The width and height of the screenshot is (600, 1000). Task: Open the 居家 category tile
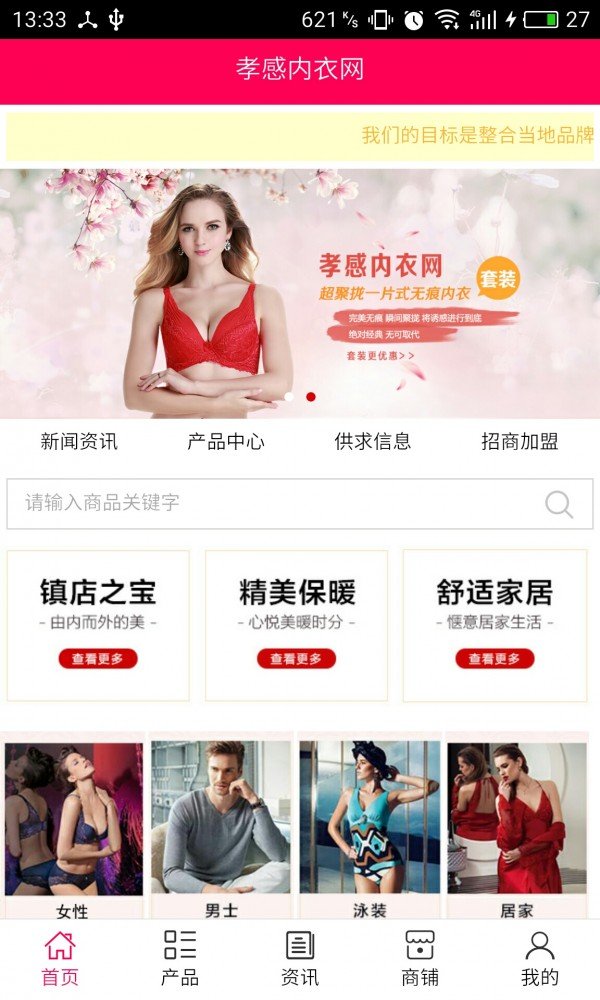[517, 825]
